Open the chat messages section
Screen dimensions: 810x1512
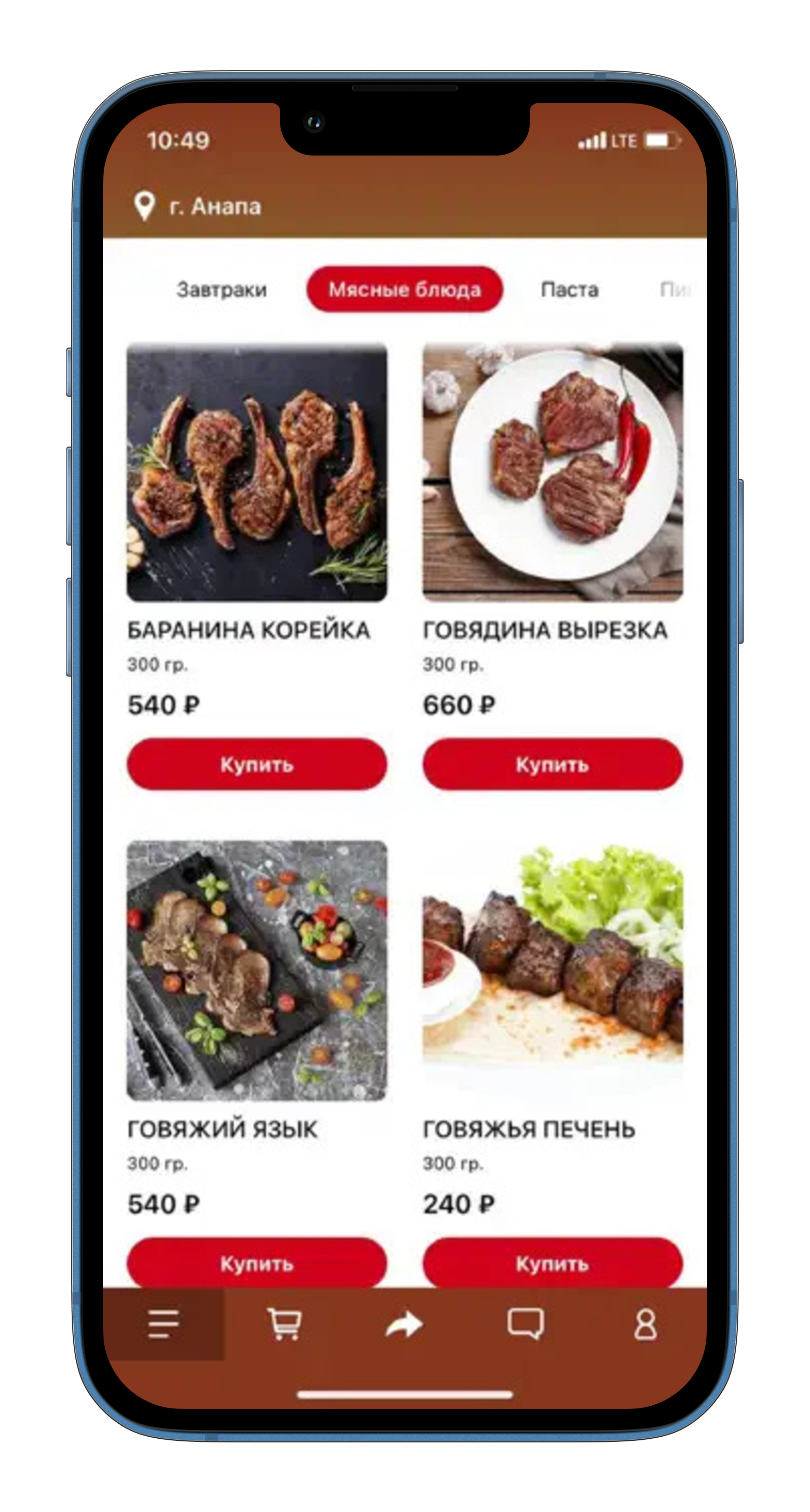point(525,1324)
